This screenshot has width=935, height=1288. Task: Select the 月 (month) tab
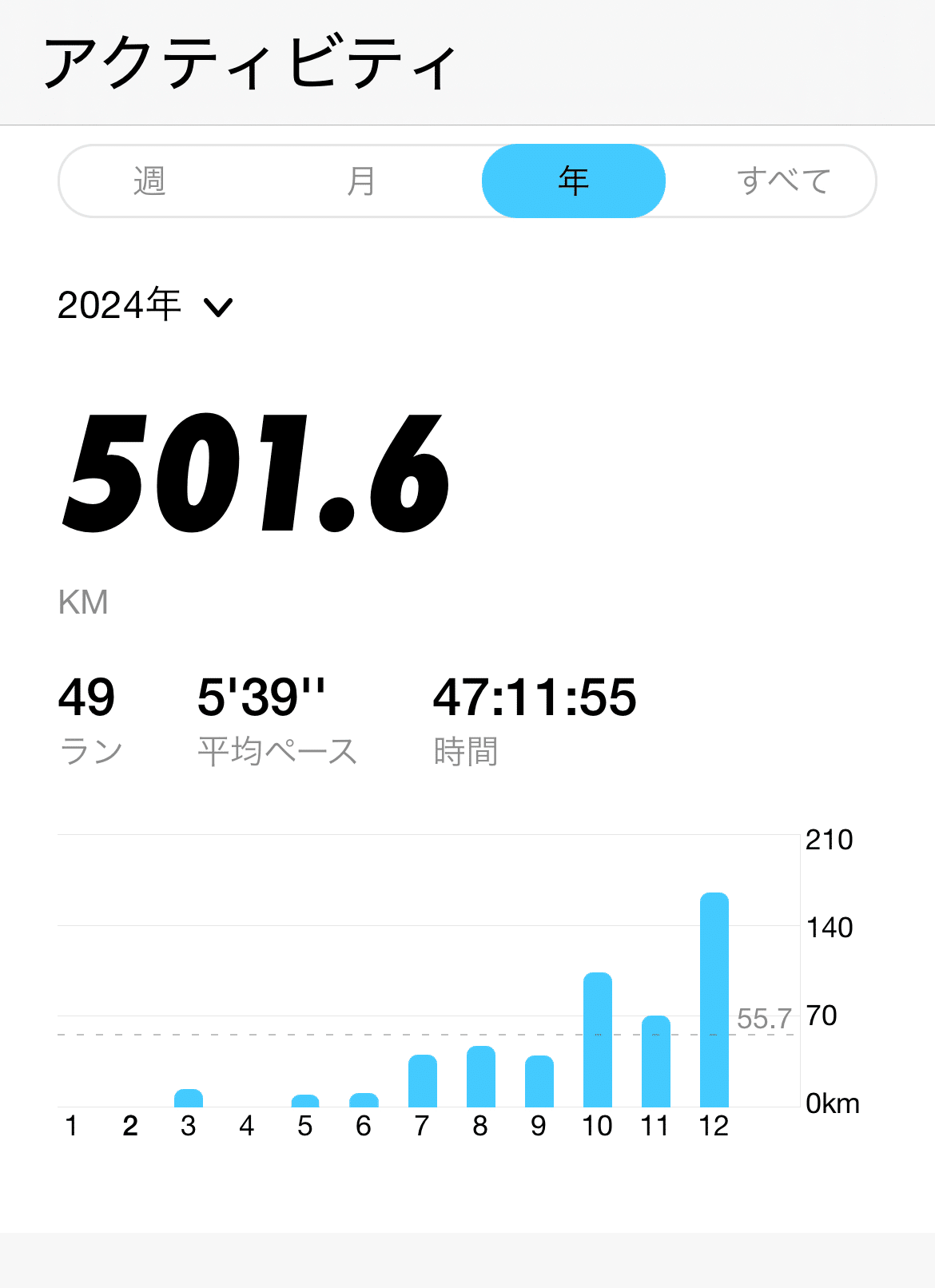(x=361, y=181)
